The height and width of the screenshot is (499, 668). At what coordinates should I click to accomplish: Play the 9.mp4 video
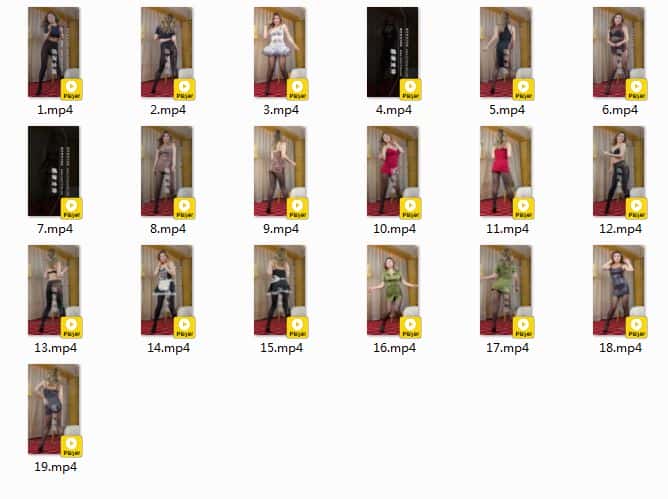pos(280,171)
